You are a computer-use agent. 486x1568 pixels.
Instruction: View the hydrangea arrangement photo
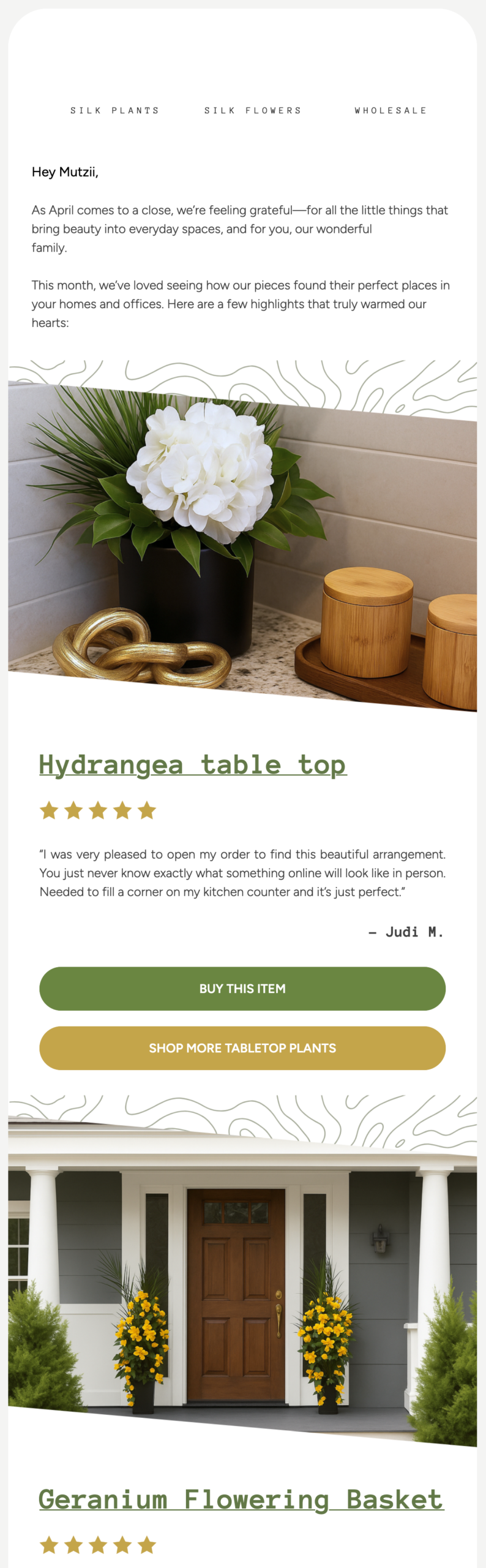(x=242, y=545)
